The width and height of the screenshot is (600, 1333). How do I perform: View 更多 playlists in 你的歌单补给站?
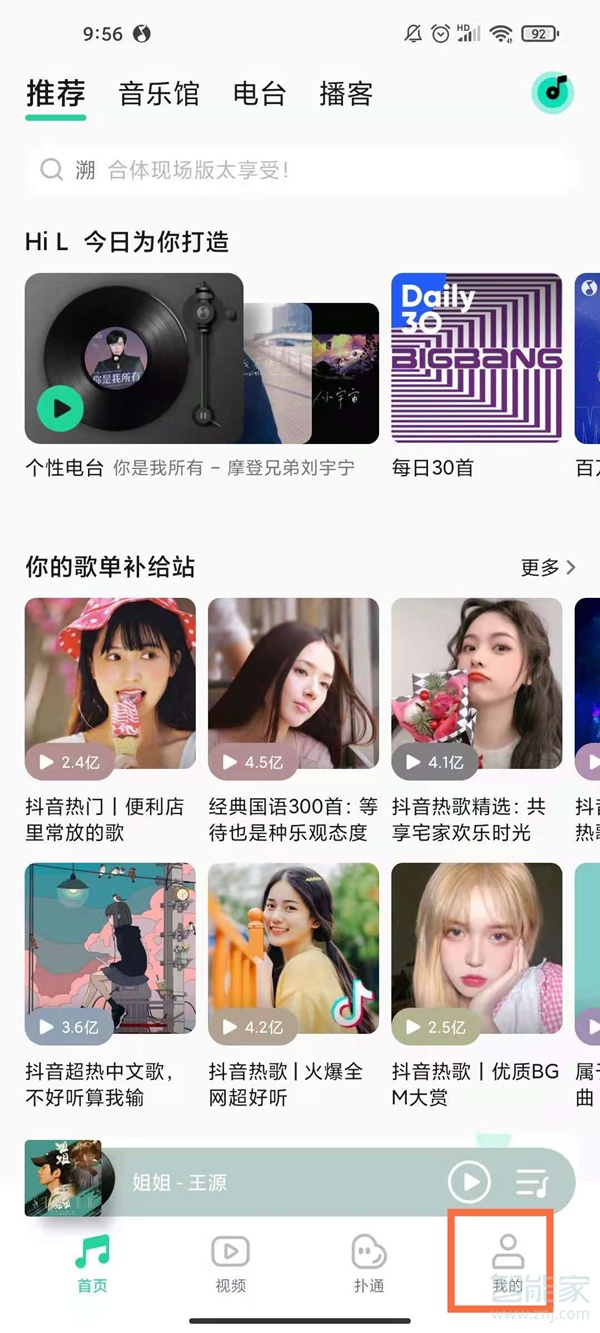pyautogui.click(x=548, y=567)
